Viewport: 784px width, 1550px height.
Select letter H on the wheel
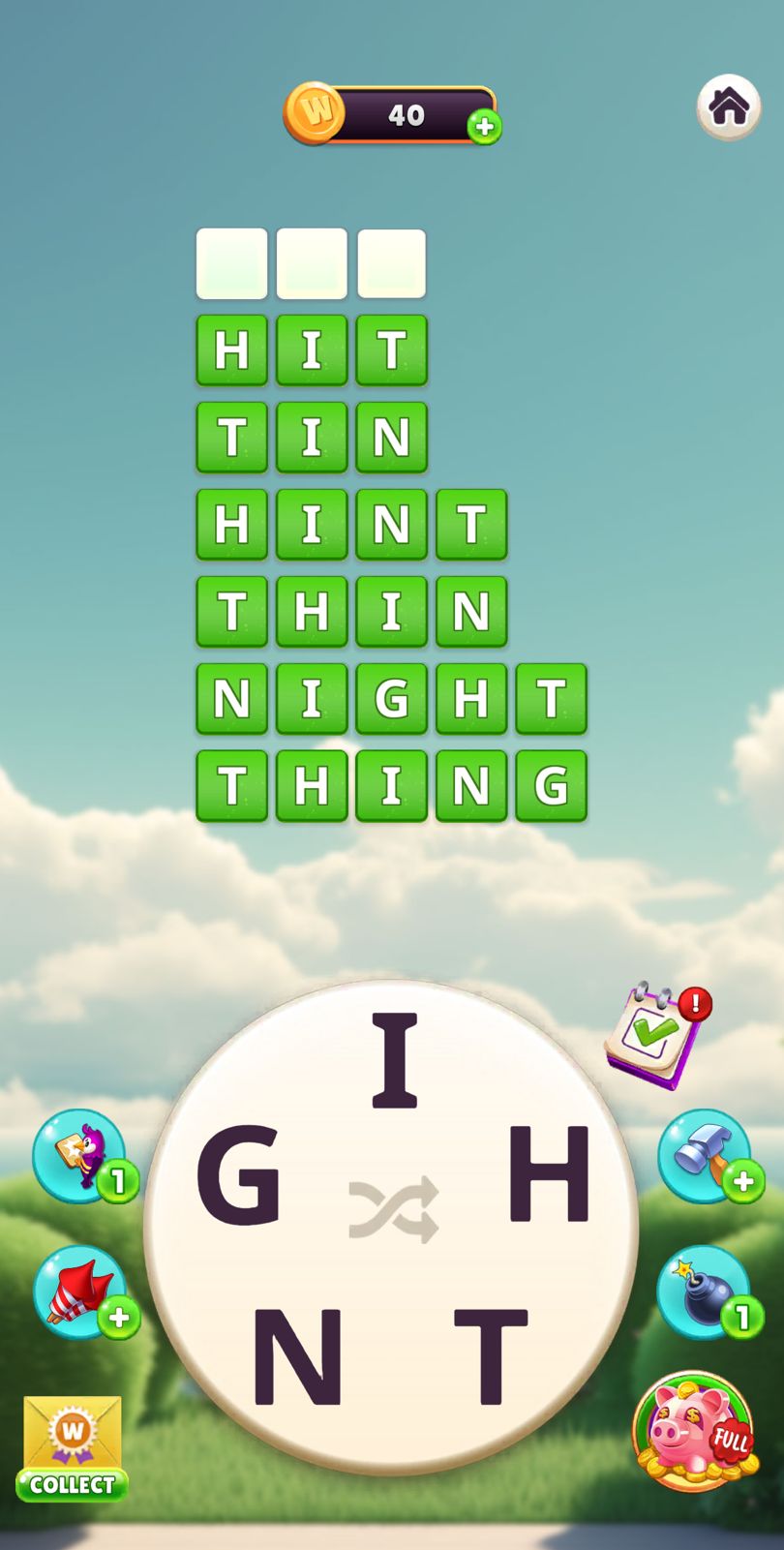tap(549, 1174)
